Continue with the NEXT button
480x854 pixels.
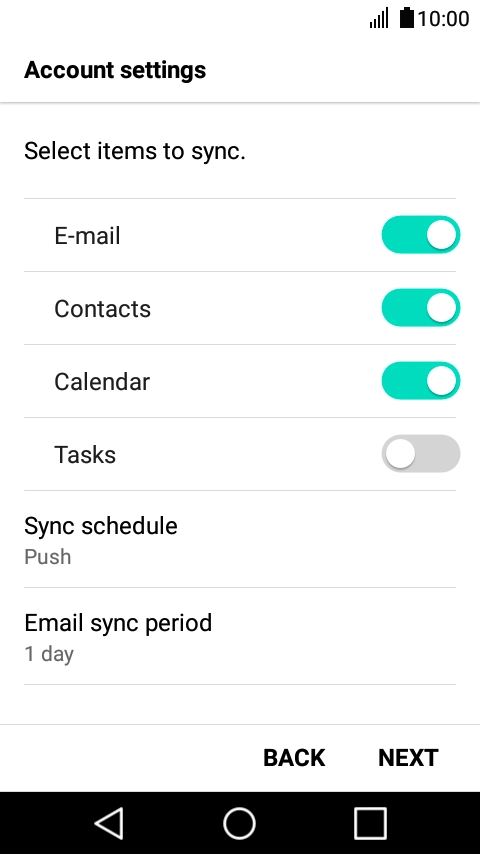tap(408, 758)
